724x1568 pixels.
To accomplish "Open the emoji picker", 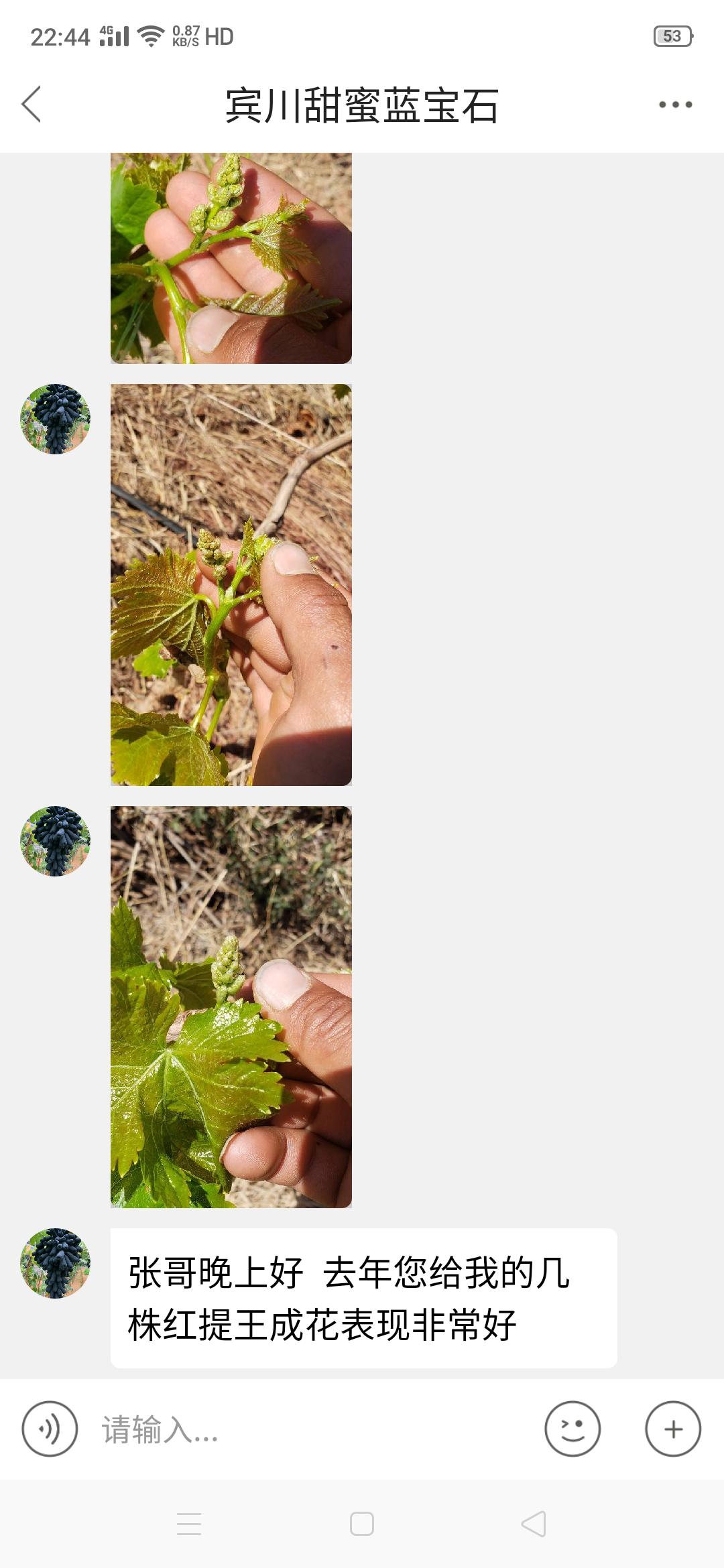I will (x=572, y=1429).
